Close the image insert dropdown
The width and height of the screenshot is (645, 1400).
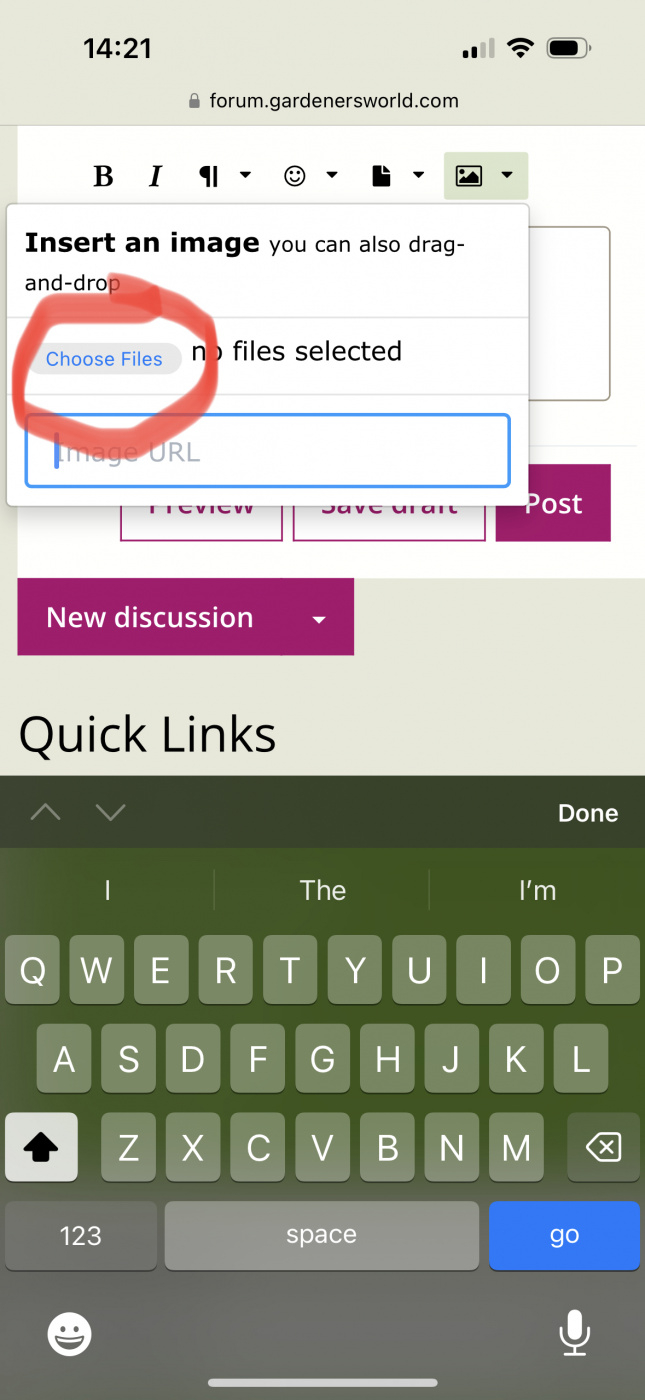click(x=486, y=176)
